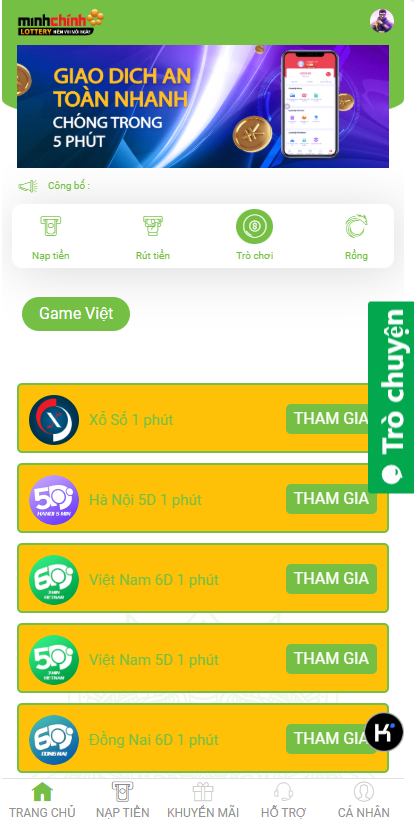Open the Trò chuyện chat side tab
Image resolution: width=414 pixels, height=833 pixels.
pyautogui.click(x=391, y=397)
